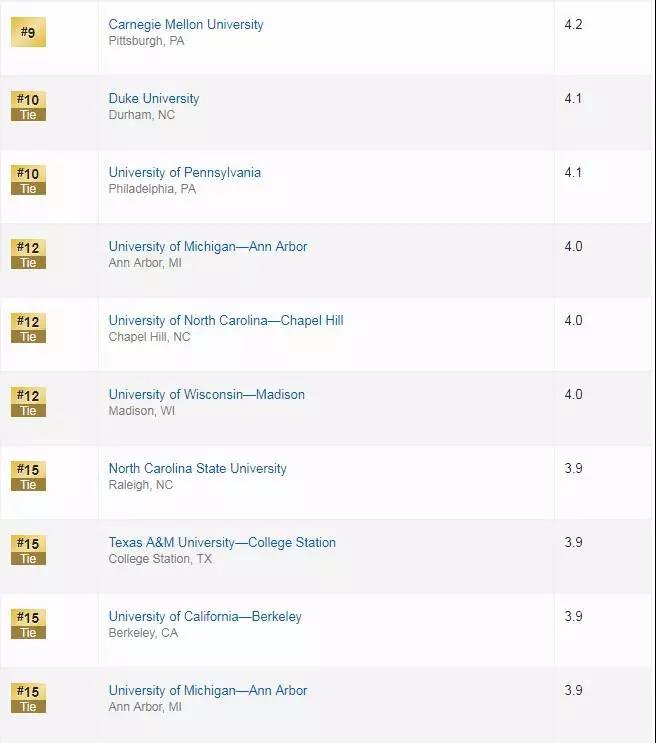Select the University of Wisconsin—Madison link
Screen dimensions: 656x743
207,394
